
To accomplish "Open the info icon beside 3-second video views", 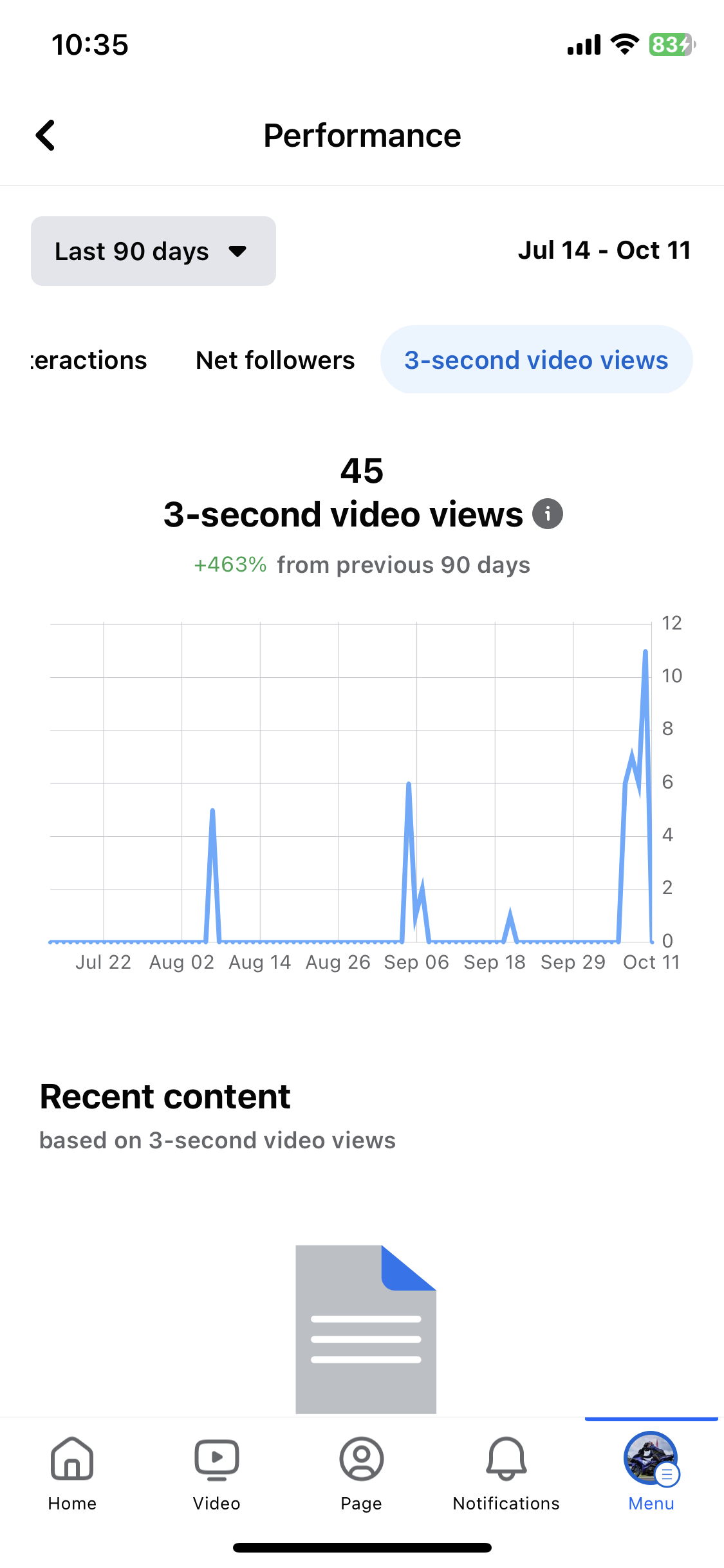I will 548,514.
